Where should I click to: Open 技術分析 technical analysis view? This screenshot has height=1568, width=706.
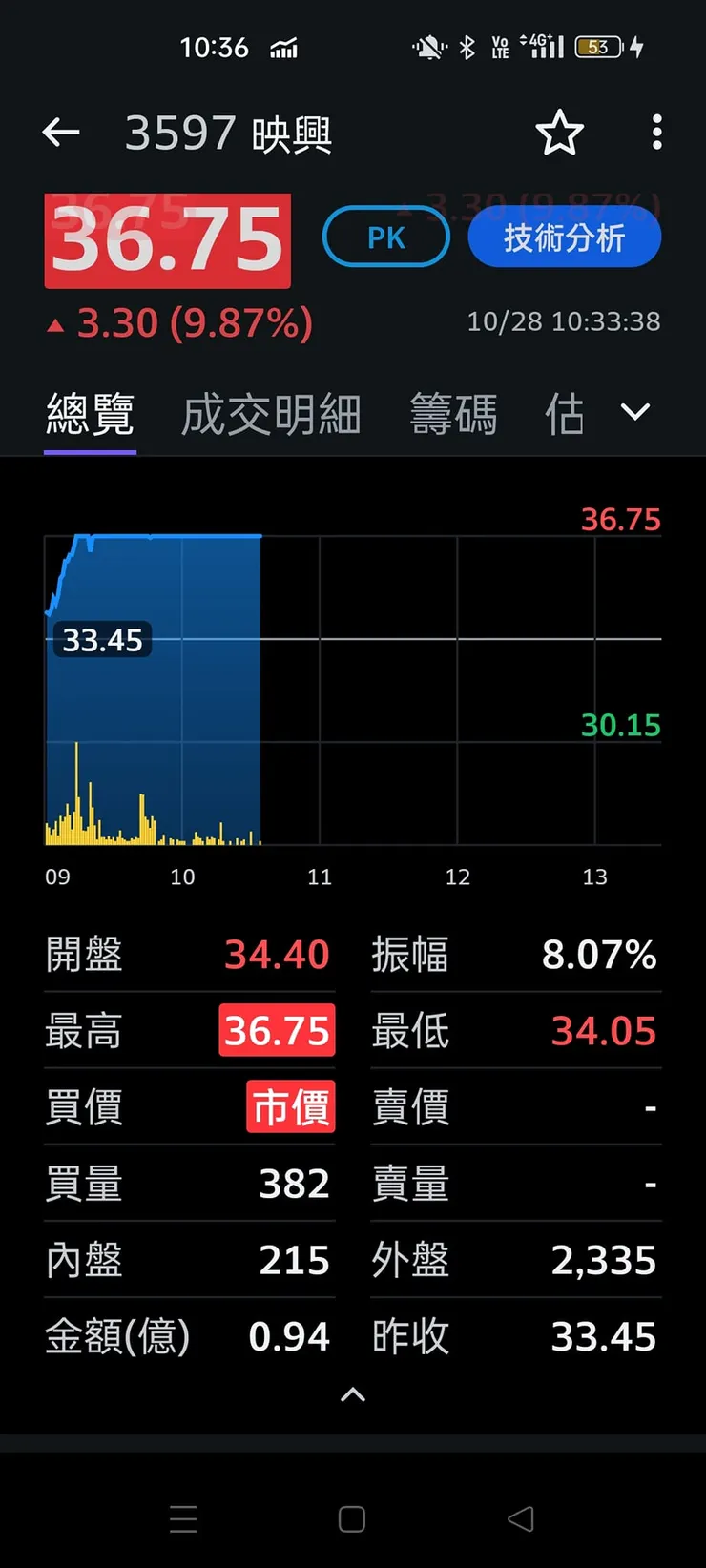pos(564,237)
